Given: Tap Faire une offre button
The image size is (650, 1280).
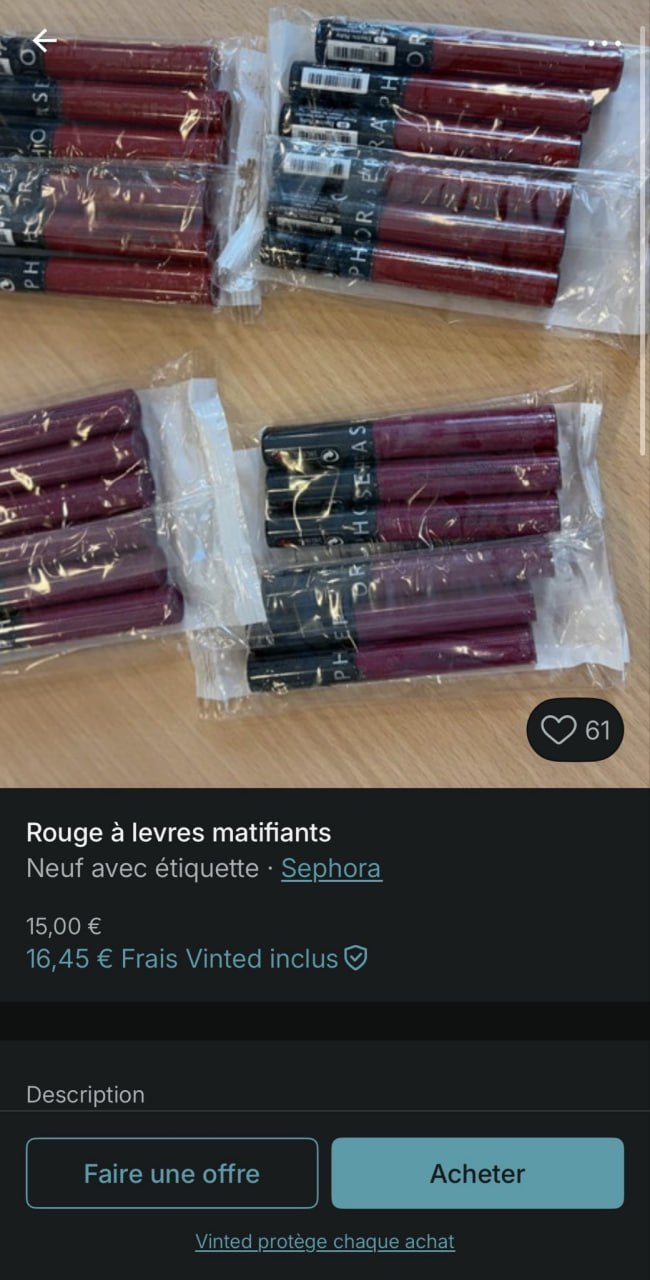Looking at the screenshot, I should 172,1173.
